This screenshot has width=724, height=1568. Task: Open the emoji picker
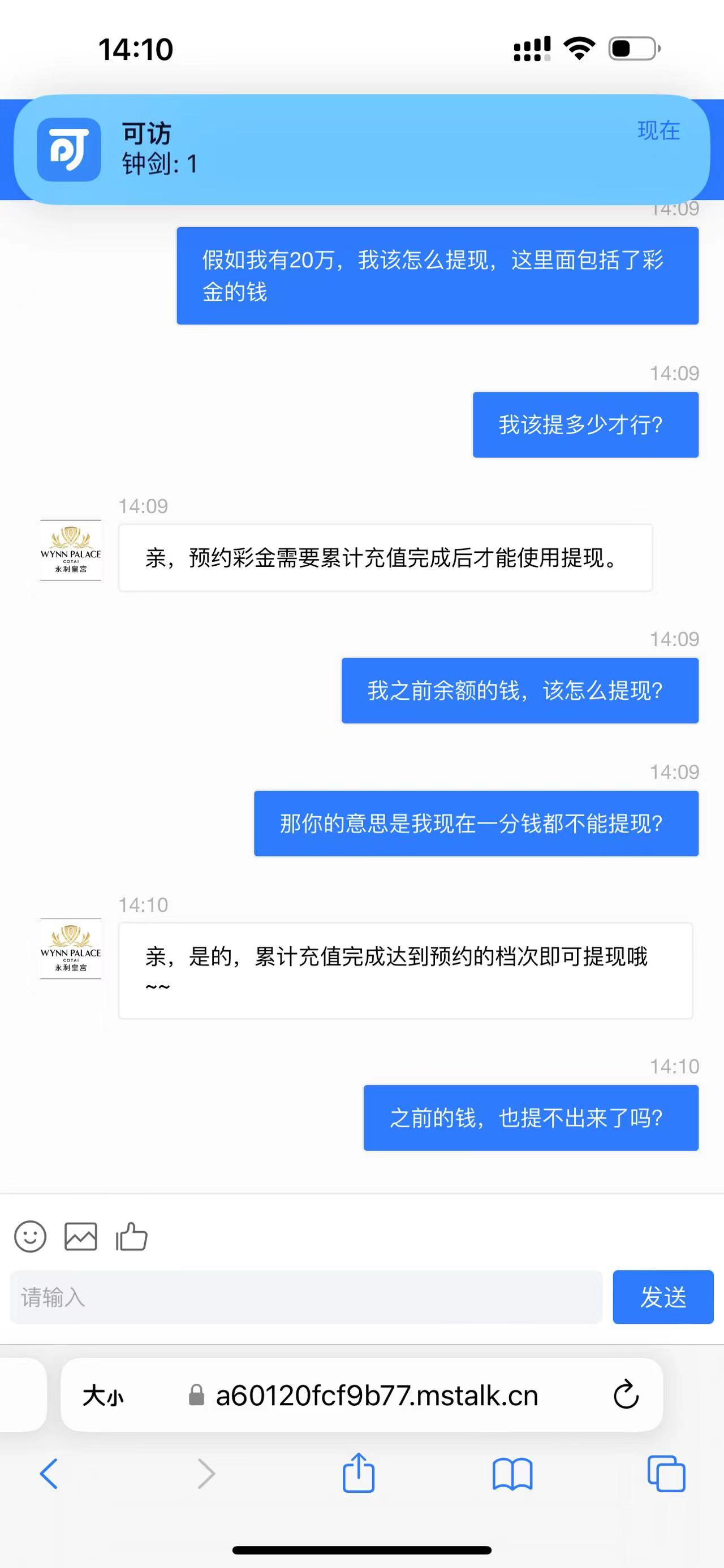point(30,1236)
